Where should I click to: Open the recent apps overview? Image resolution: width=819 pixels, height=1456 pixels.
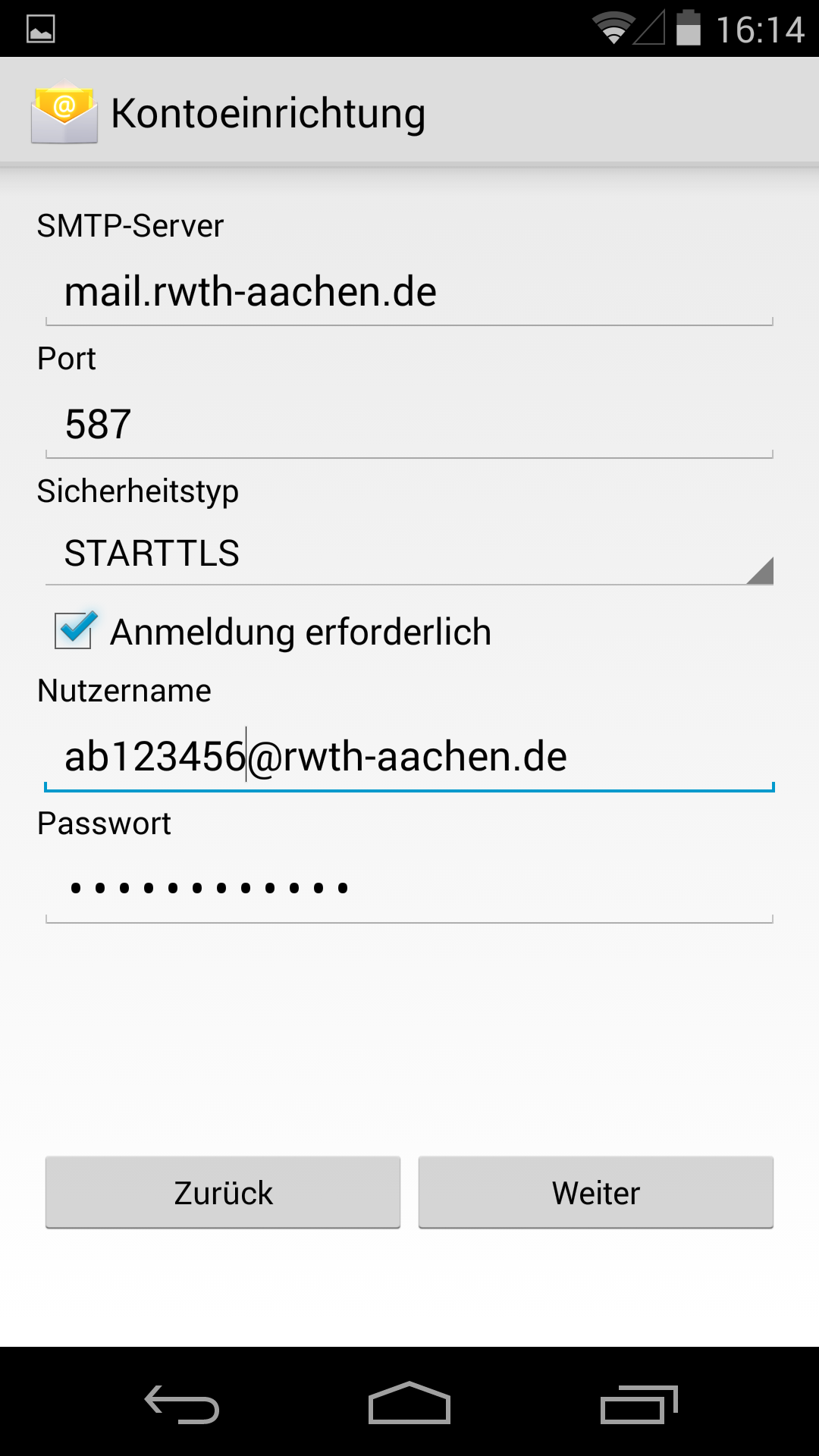[x=639, y=1403]
